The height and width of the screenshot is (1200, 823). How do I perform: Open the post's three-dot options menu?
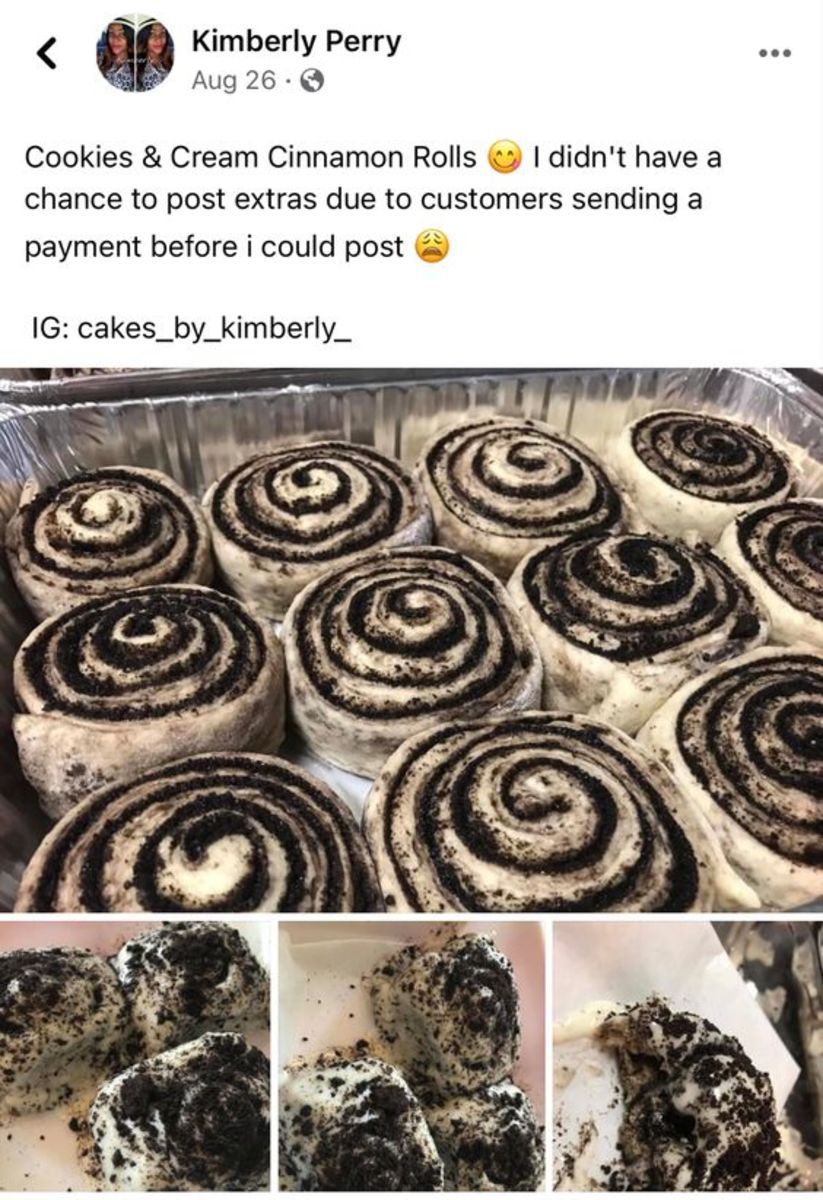[774, 54]
